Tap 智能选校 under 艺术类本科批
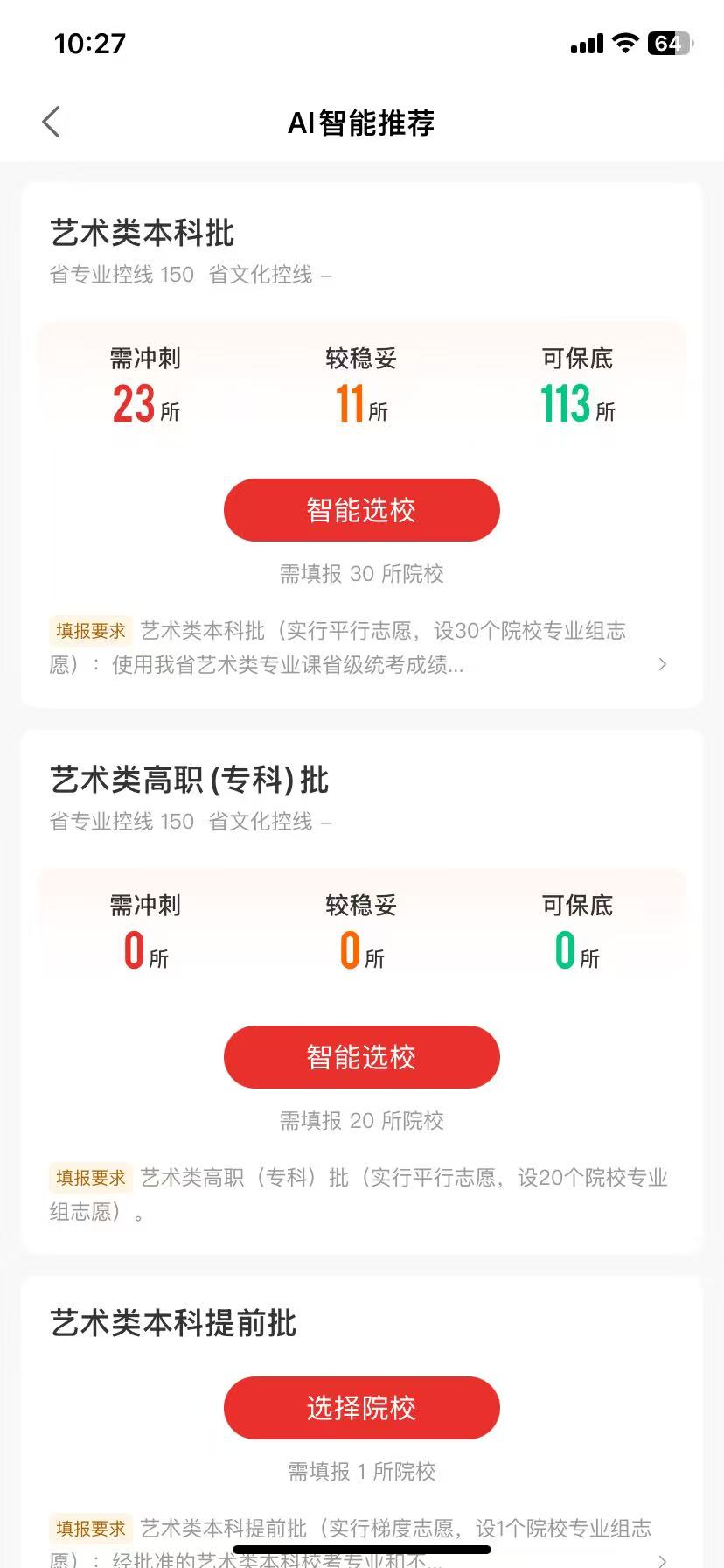This screenshot has height=1568, width=724. pos(361,510)
